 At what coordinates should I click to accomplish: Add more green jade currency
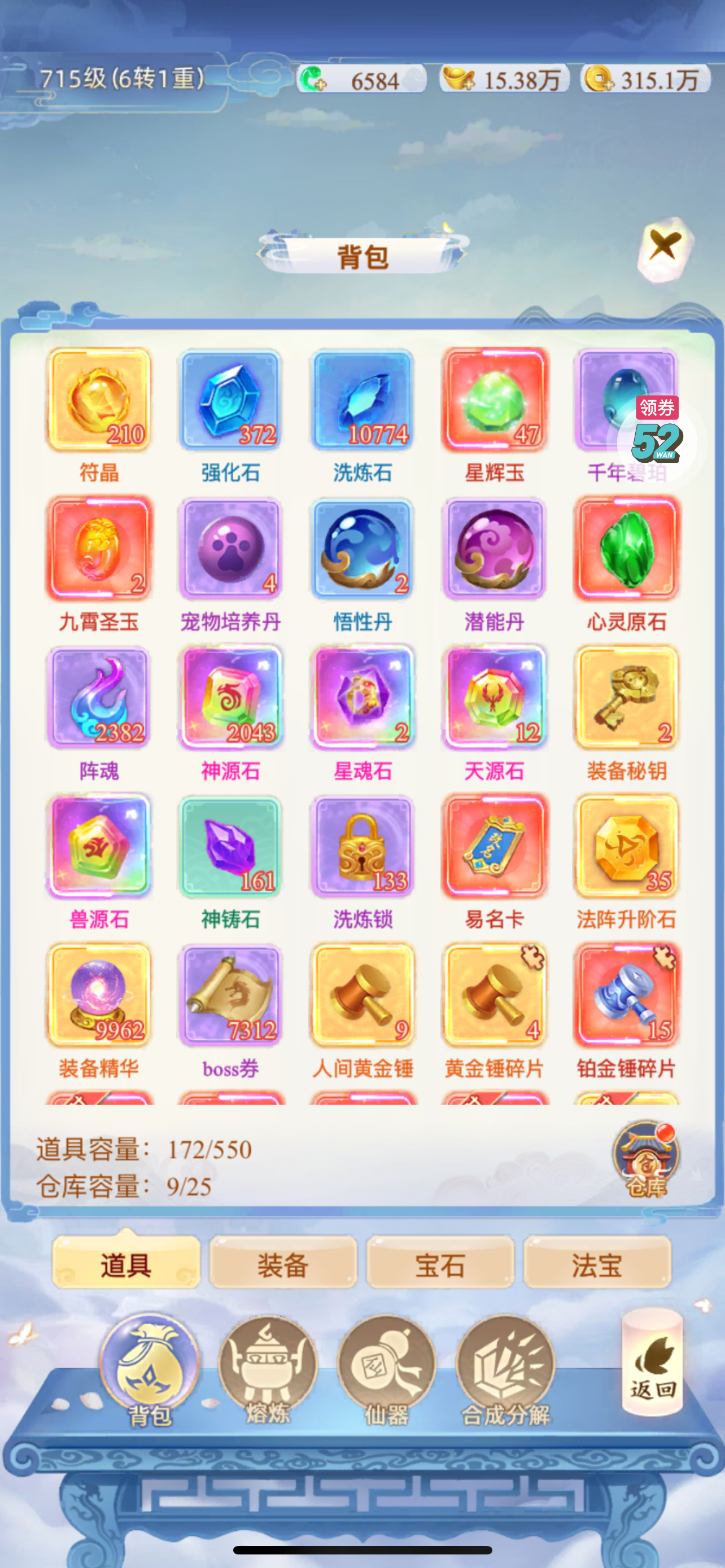313,79
